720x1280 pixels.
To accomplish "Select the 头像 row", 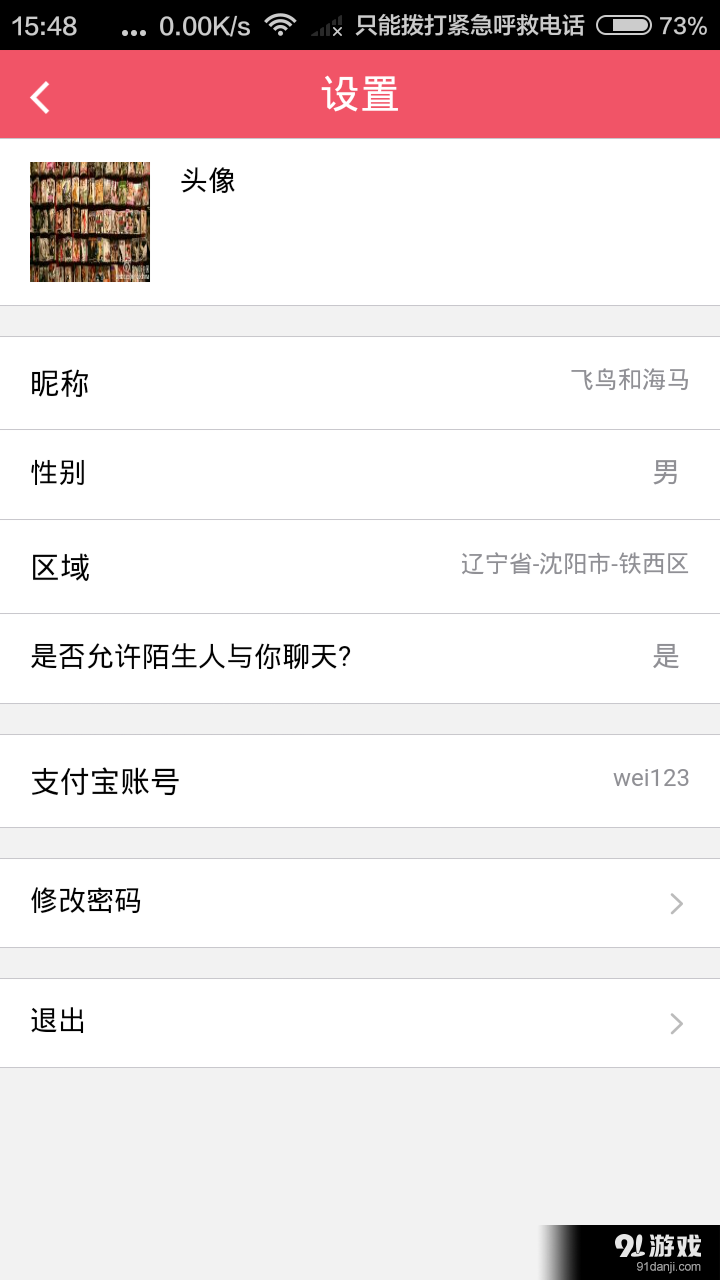I will coord(360,222).
